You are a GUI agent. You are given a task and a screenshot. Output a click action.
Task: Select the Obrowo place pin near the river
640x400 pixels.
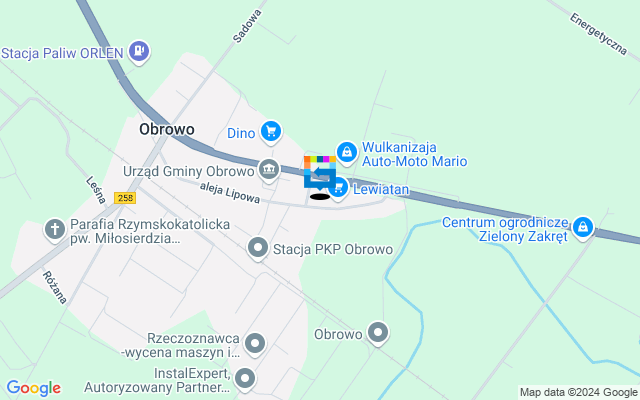(378, 333)
